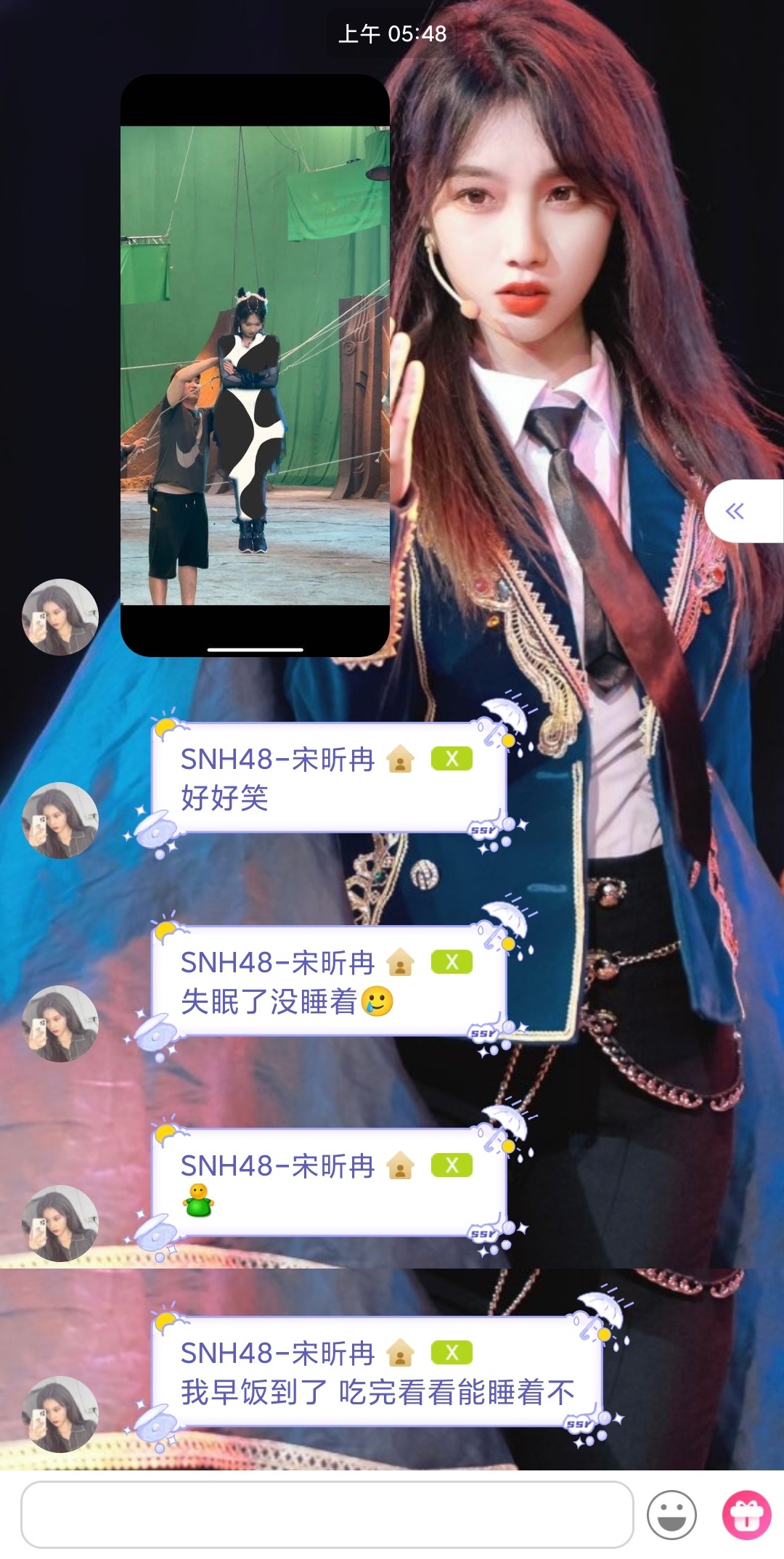Open the pink gift button

[x=746, y=1515]
